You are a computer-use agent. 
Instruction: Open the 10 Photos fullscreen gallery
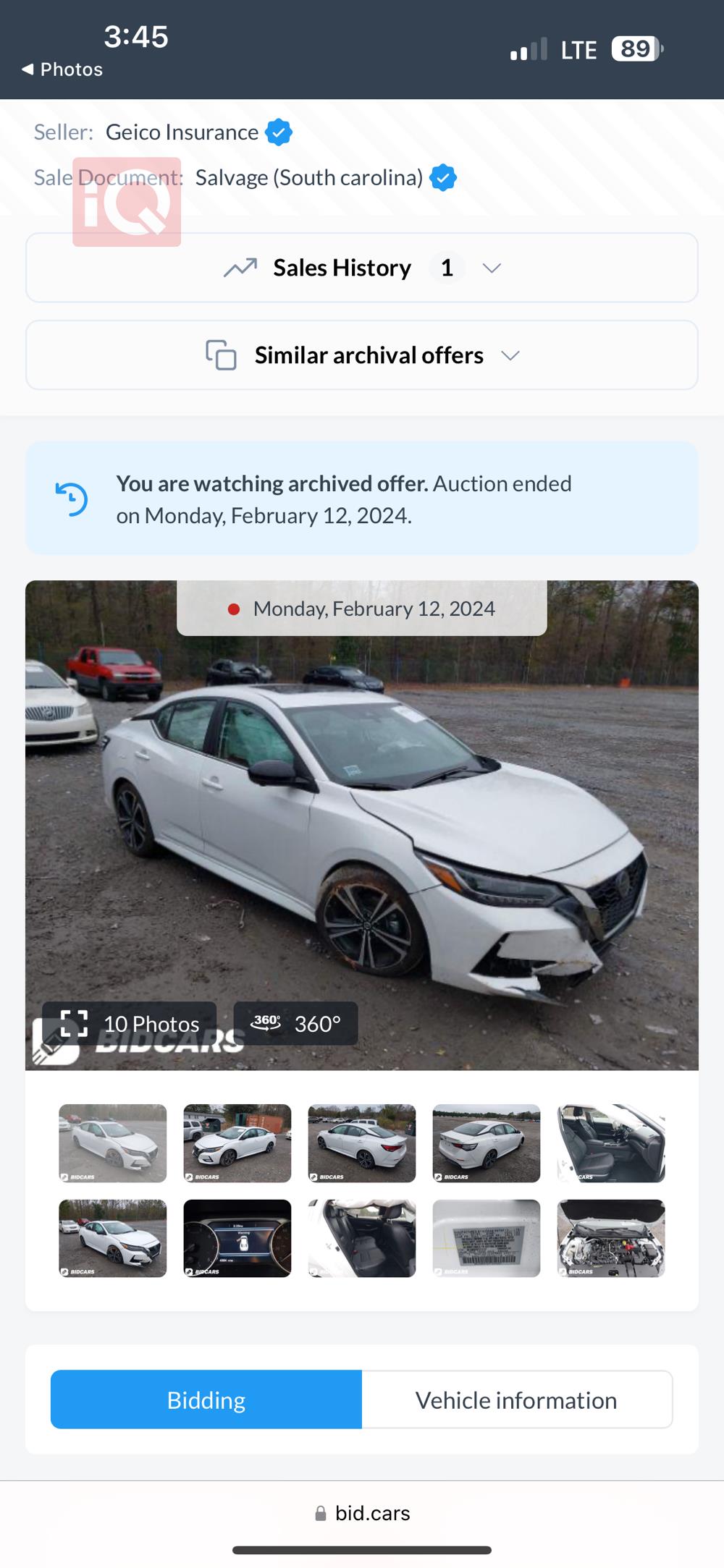(130, 1023)
